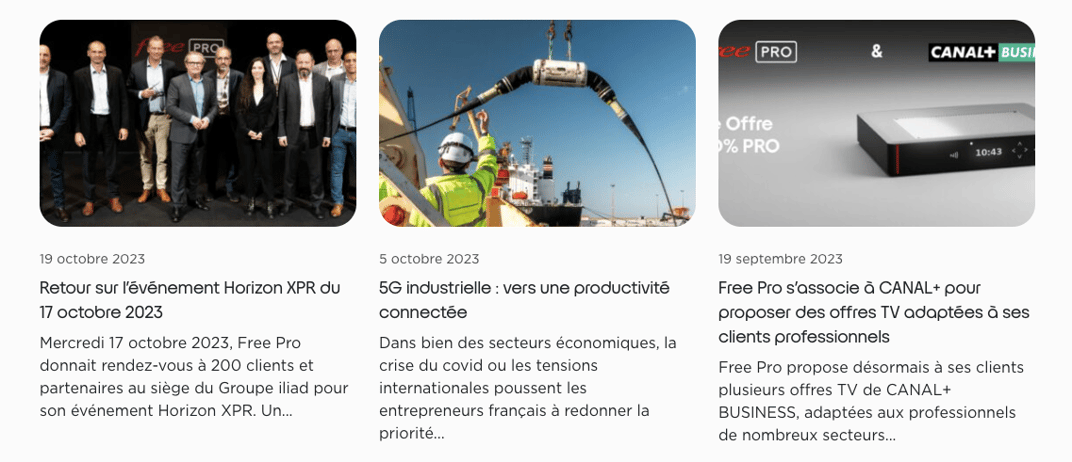Open the Free Pro and CANAL+ article image
Viewport: 1072px width, 462px height.
(x=876, y=123)
